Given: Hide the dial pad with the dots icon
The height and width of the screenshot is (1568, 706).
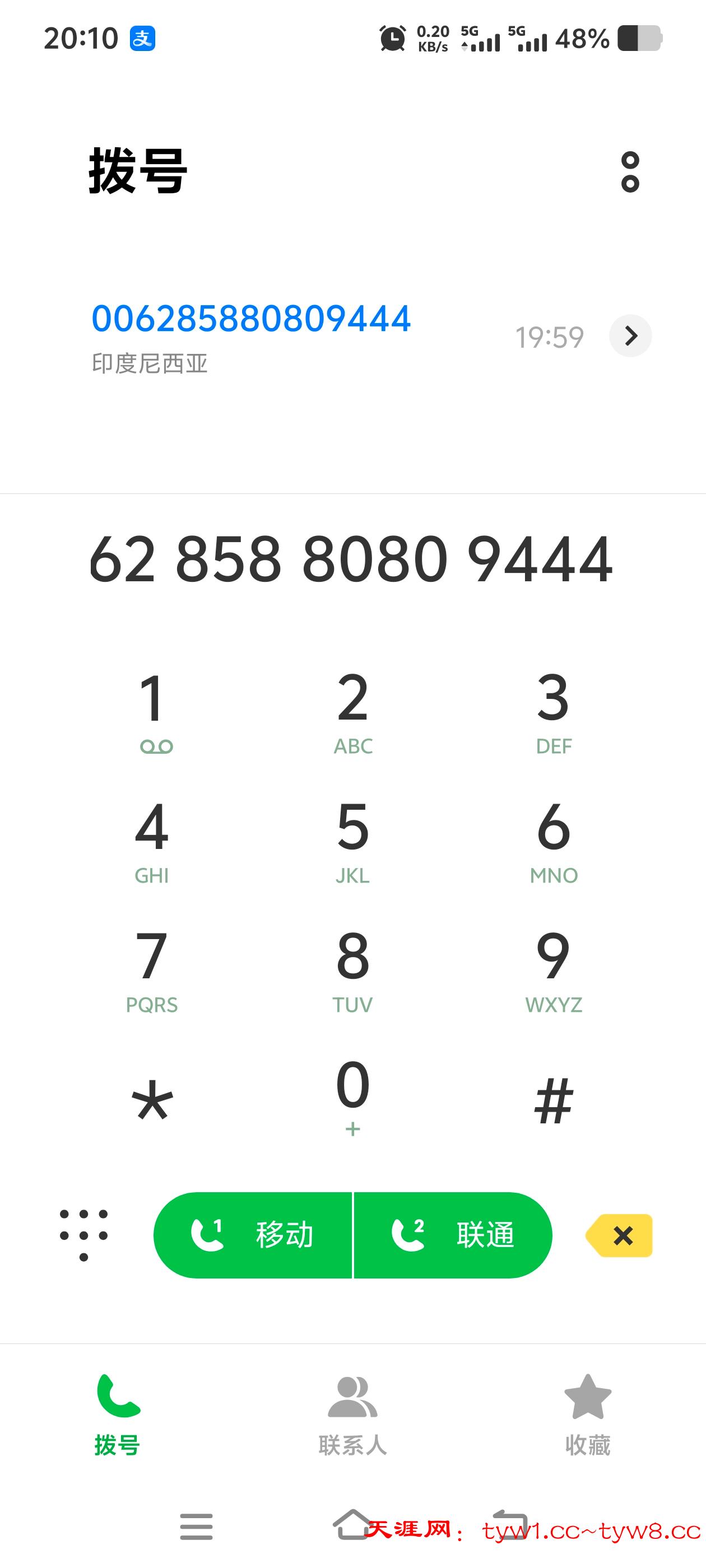Looking at the screenshot, I should pos(84,1234).
